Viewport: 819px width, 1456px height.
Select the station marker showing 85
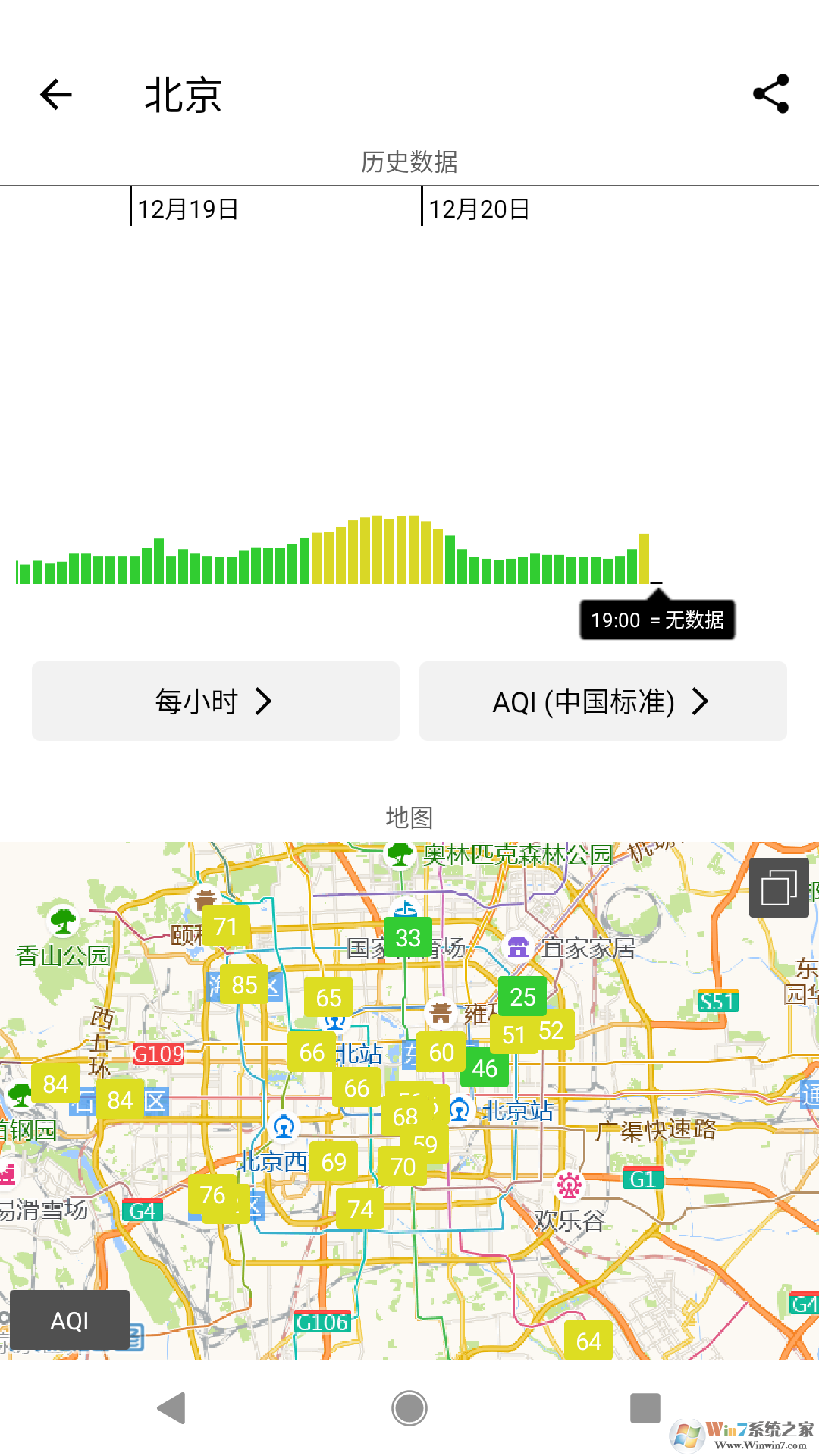[244, 985]
